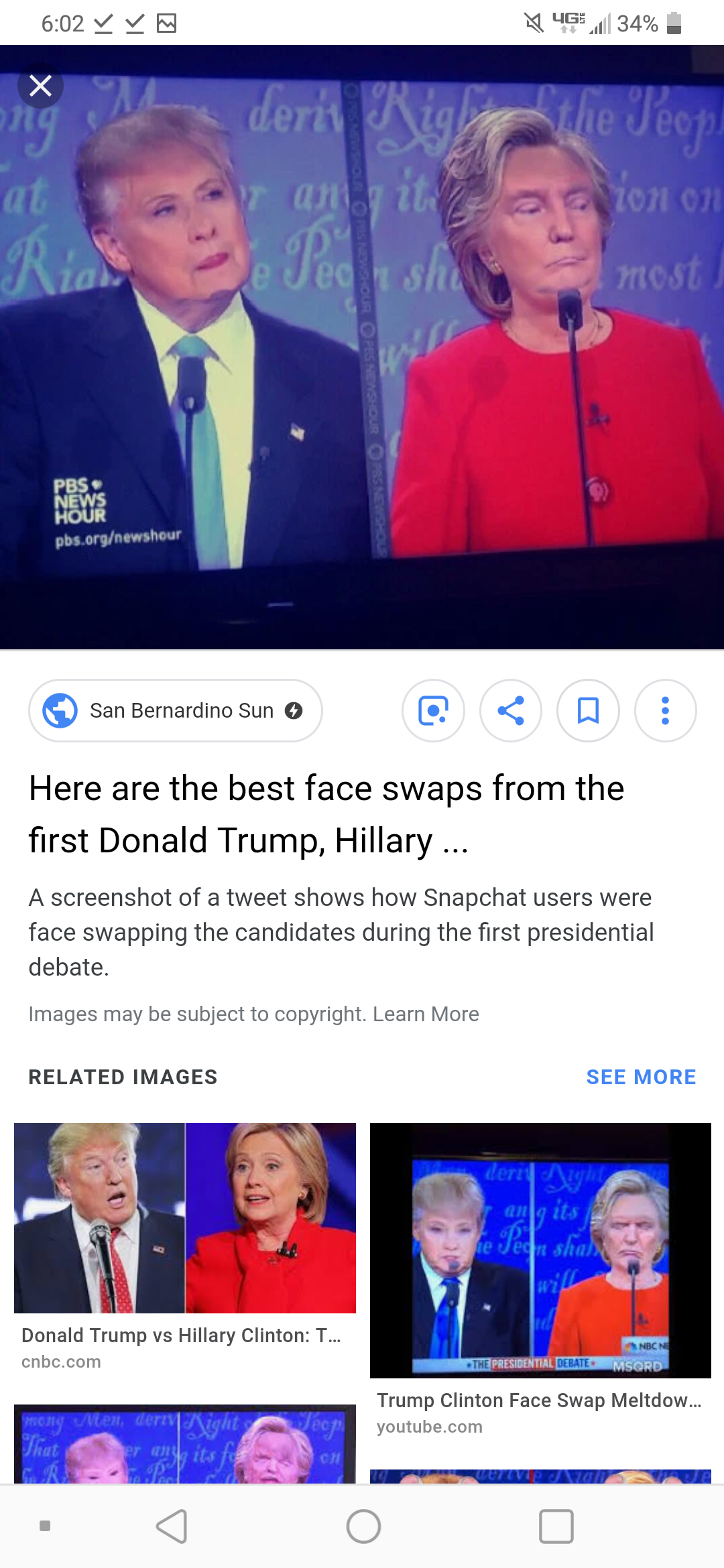Search this image with Google Lens

pyautogui.click(x=433, y=710)
